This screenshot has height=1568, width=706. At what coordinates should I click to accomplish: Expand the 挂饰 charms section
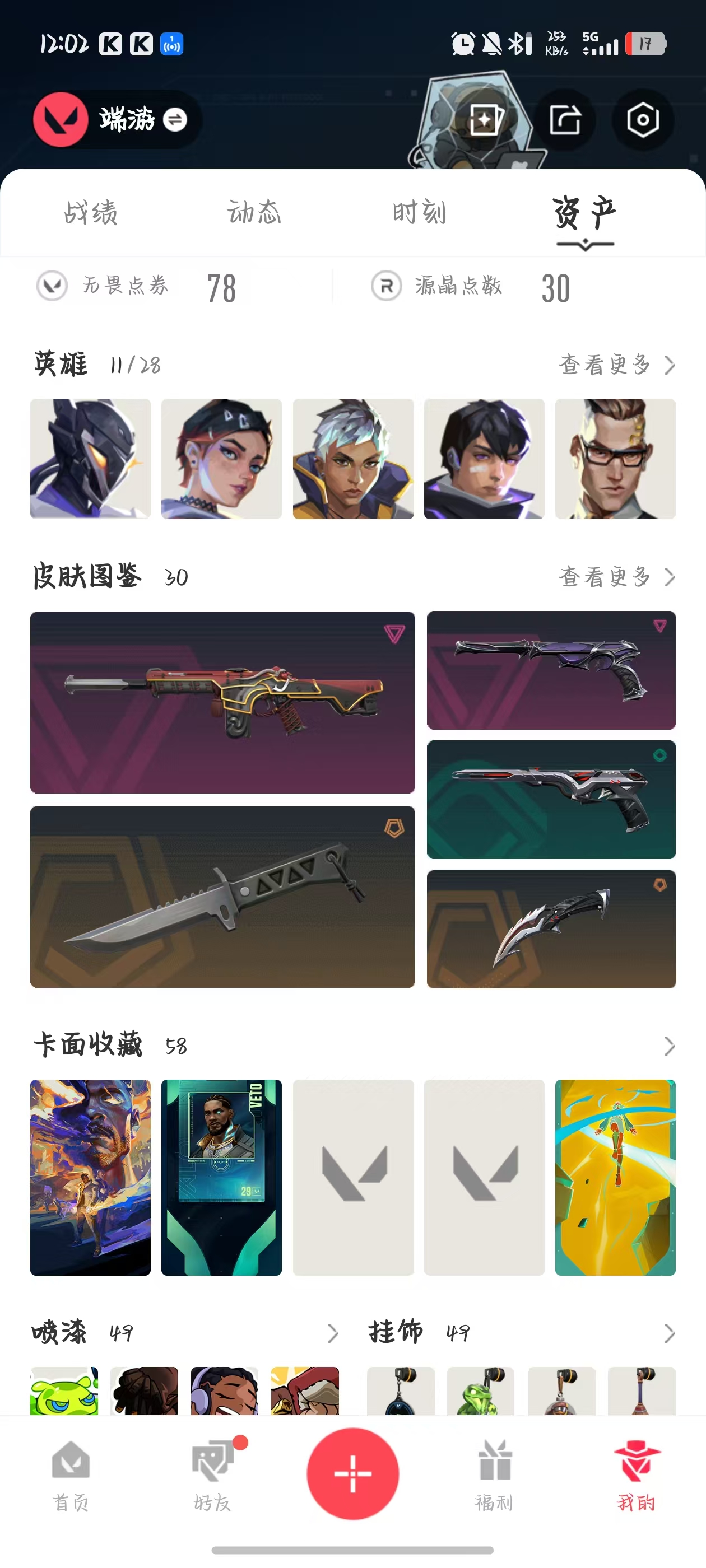(669, 1333)
